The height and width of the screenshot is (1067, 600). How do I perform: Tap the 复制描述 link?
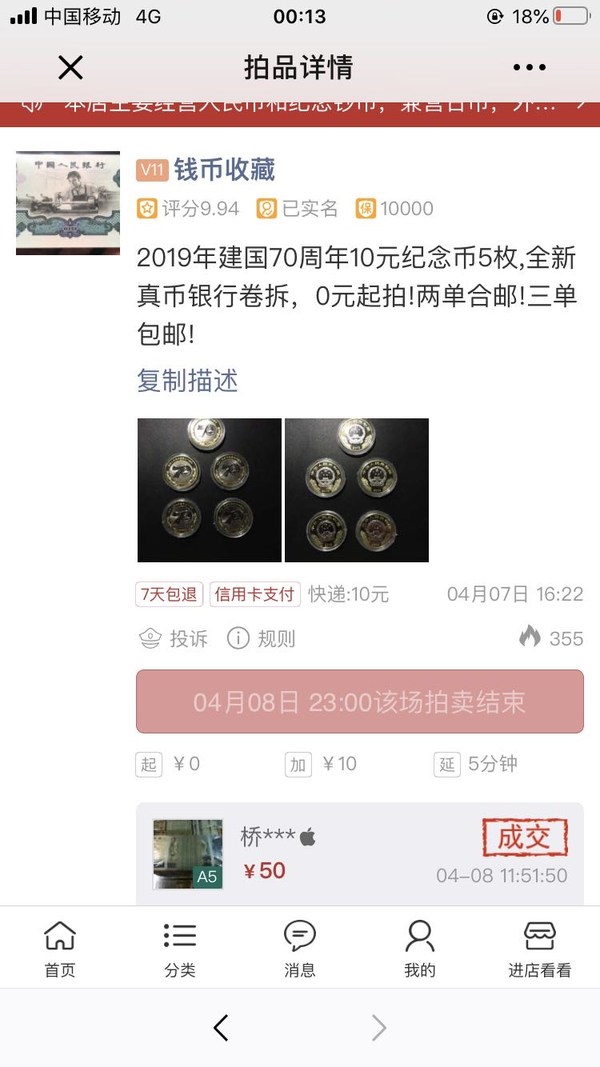(x=187, y=381)
